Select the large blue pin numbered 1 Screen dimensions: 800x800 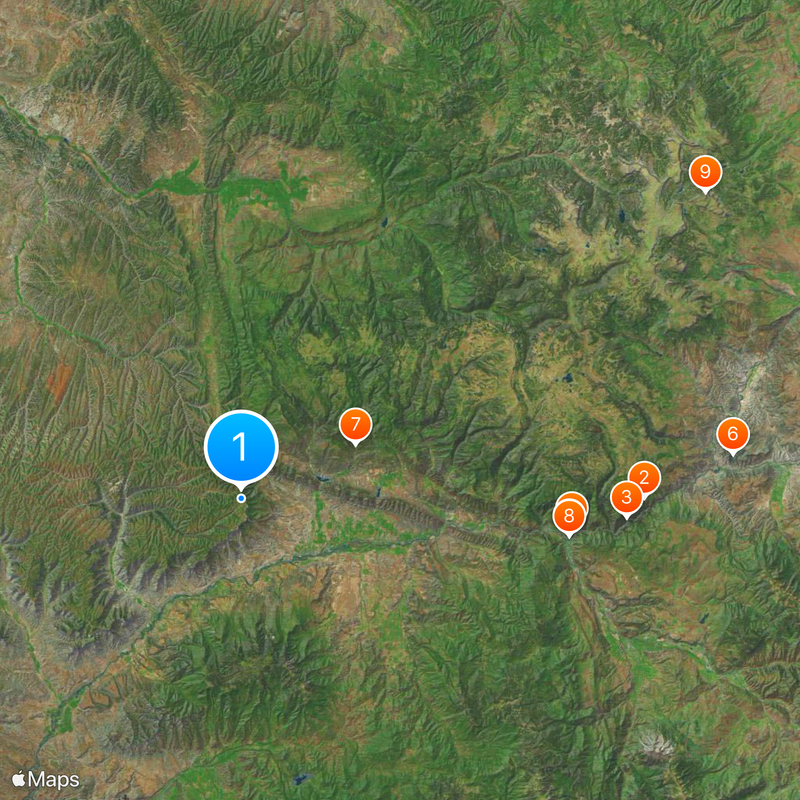tap(241, 445)
